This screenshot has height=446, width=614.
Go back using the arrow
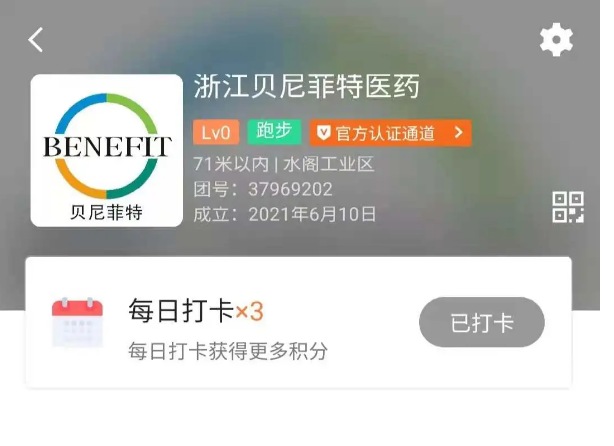(x=36, y=40)
